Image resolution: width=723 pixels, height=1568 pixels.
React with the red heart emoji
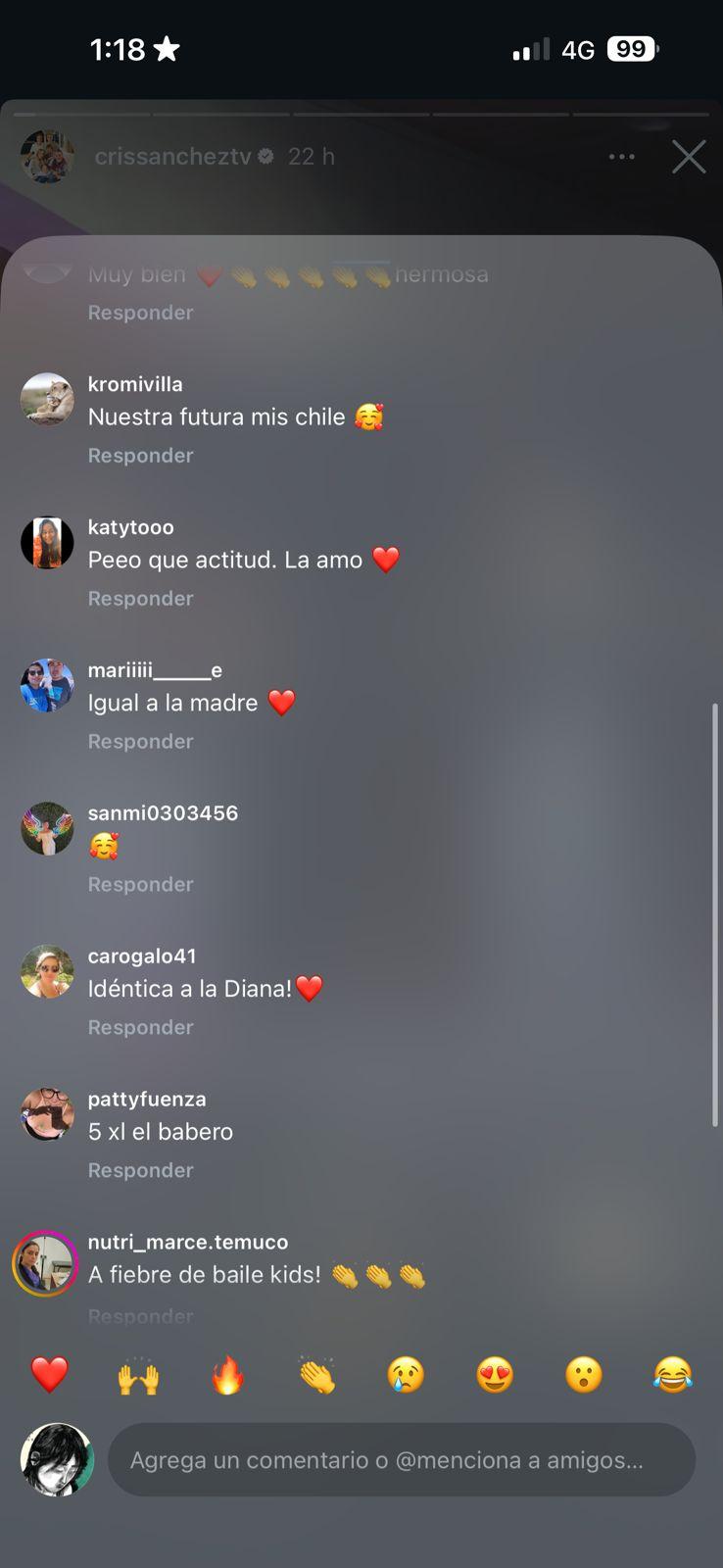pyautogui.click(x=49, y=1375)
